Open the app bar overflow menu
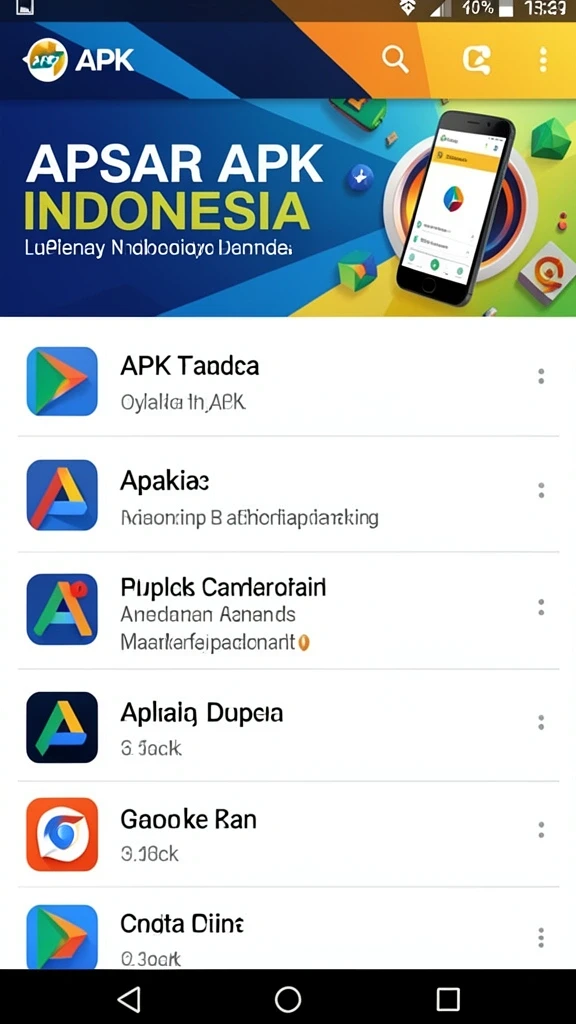The height and width of the screenshot is (1024, 576). point(543,60)
